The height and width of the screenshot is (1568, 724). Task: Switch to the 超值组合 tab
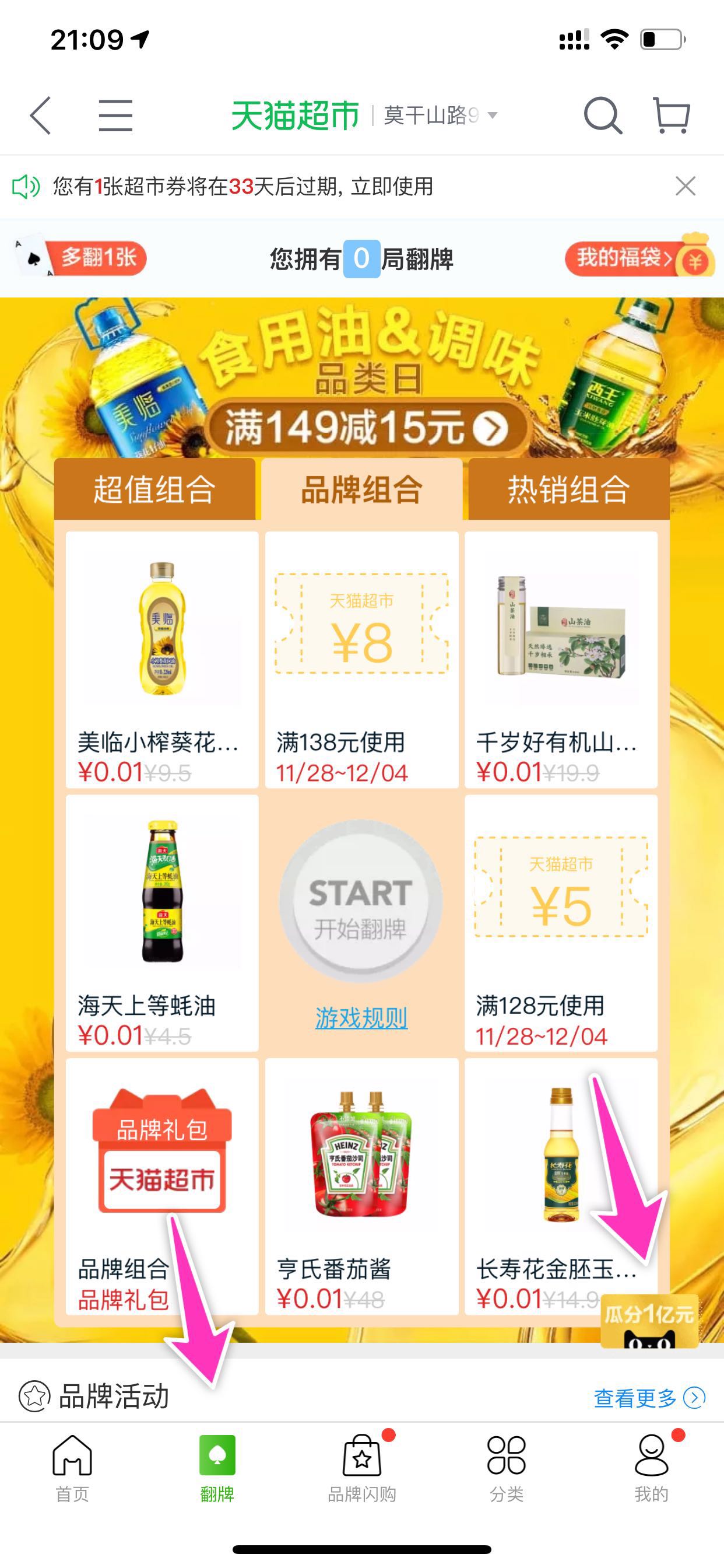[x=154, y=489]
